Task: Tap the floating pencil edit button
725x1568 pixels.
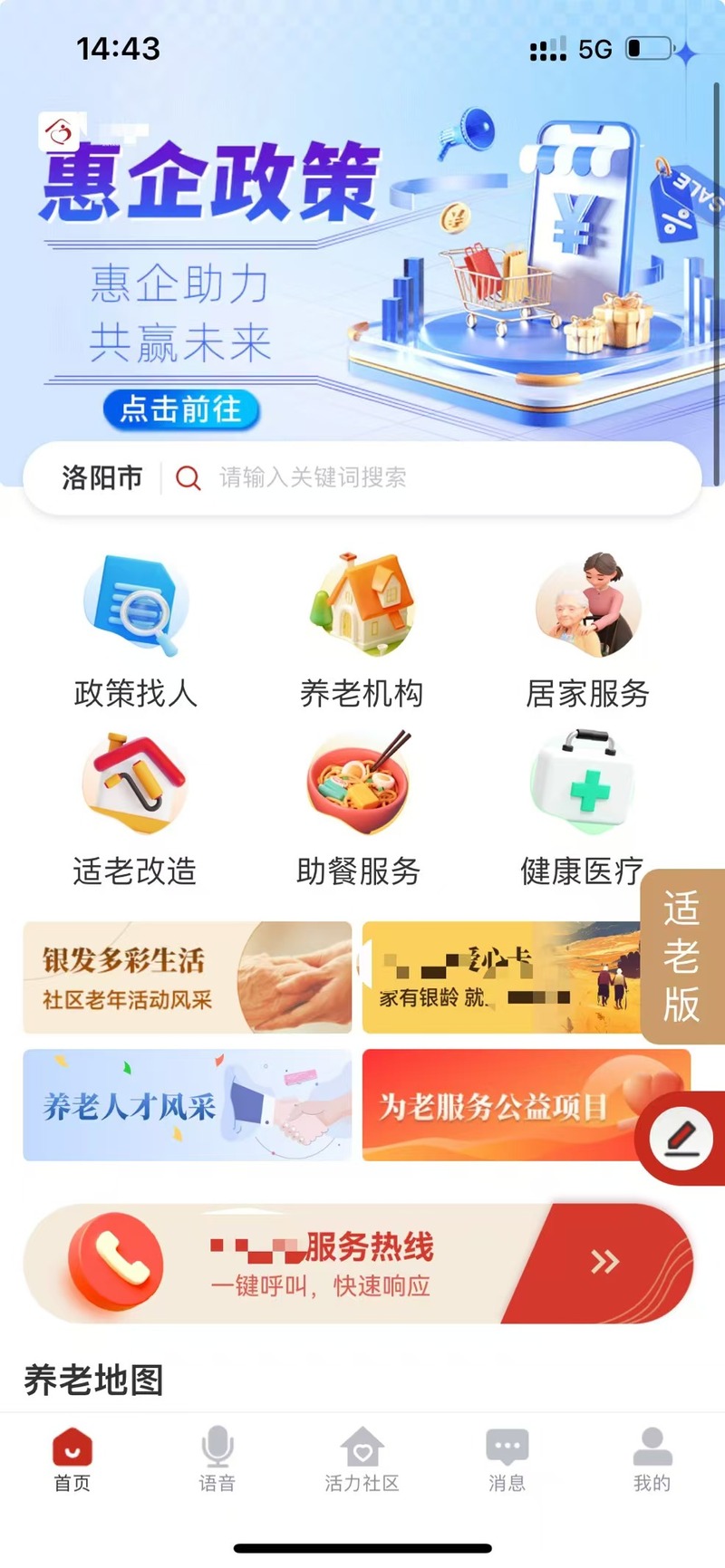Action: 681,1137
